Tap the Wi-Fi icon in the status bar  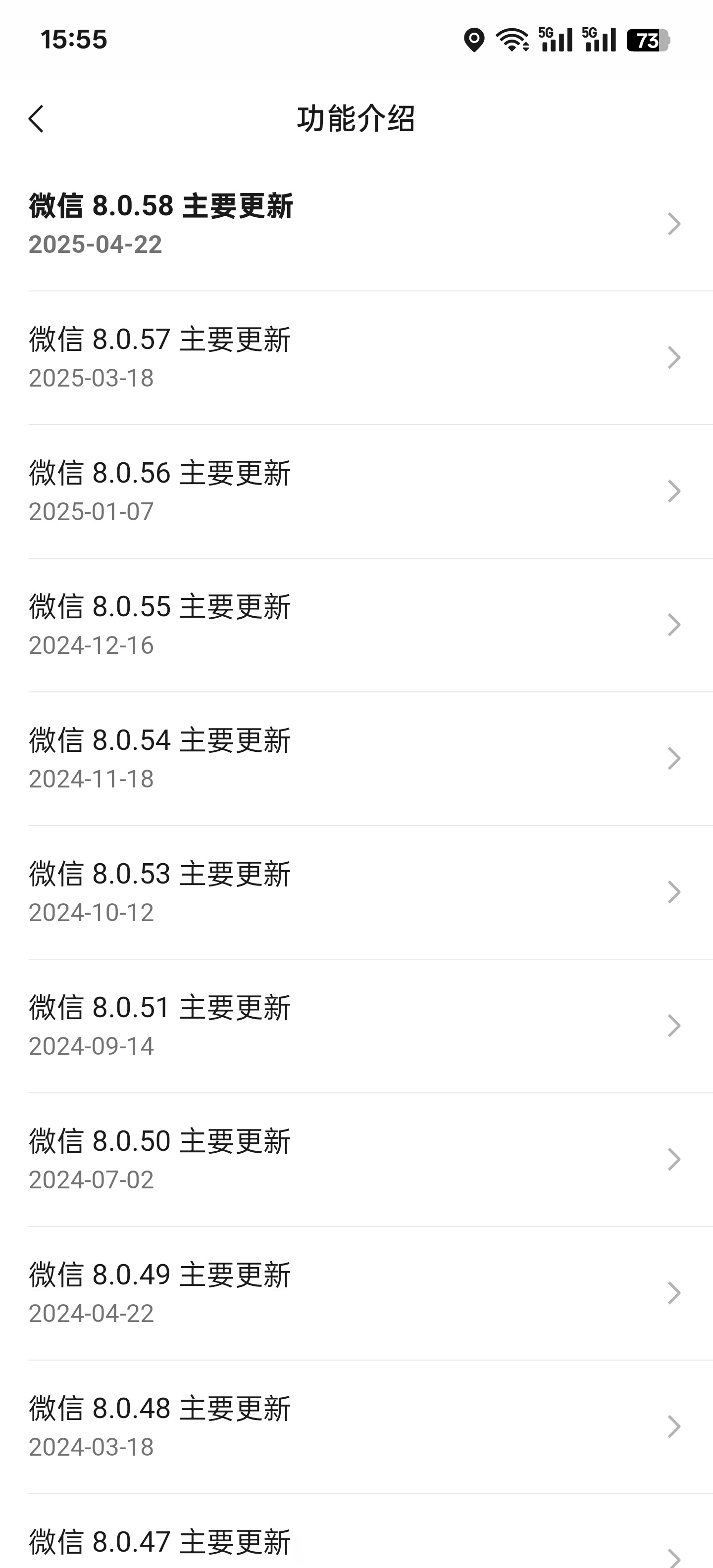(x=512, y=41)
